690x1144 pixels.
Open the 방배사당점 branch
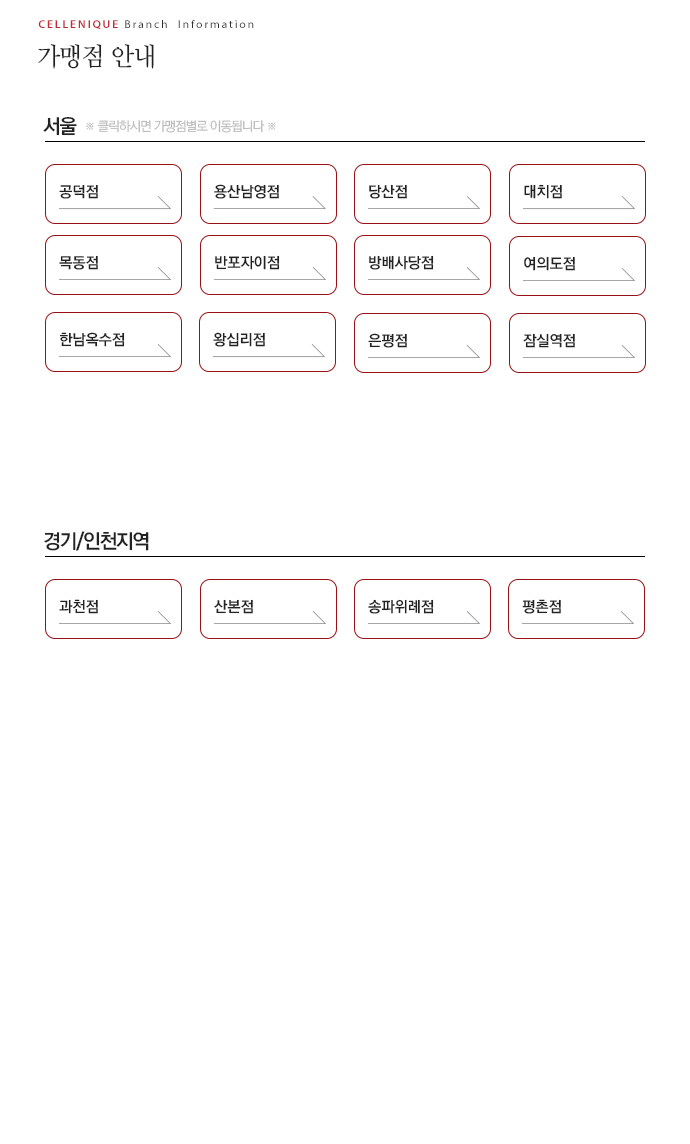[x=422, y=265]
